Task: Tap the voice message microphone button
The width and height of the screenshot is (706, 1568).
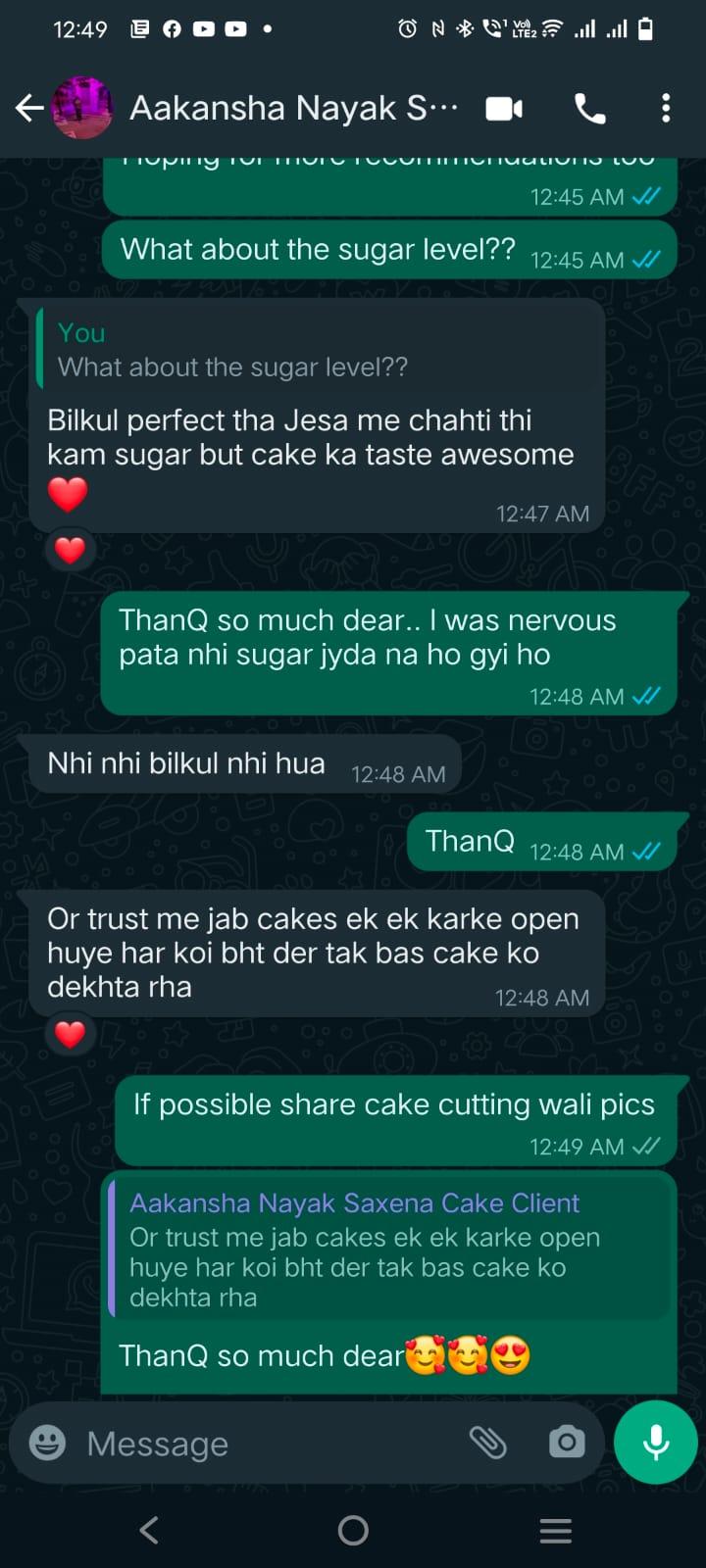Action: [656, 1443]
